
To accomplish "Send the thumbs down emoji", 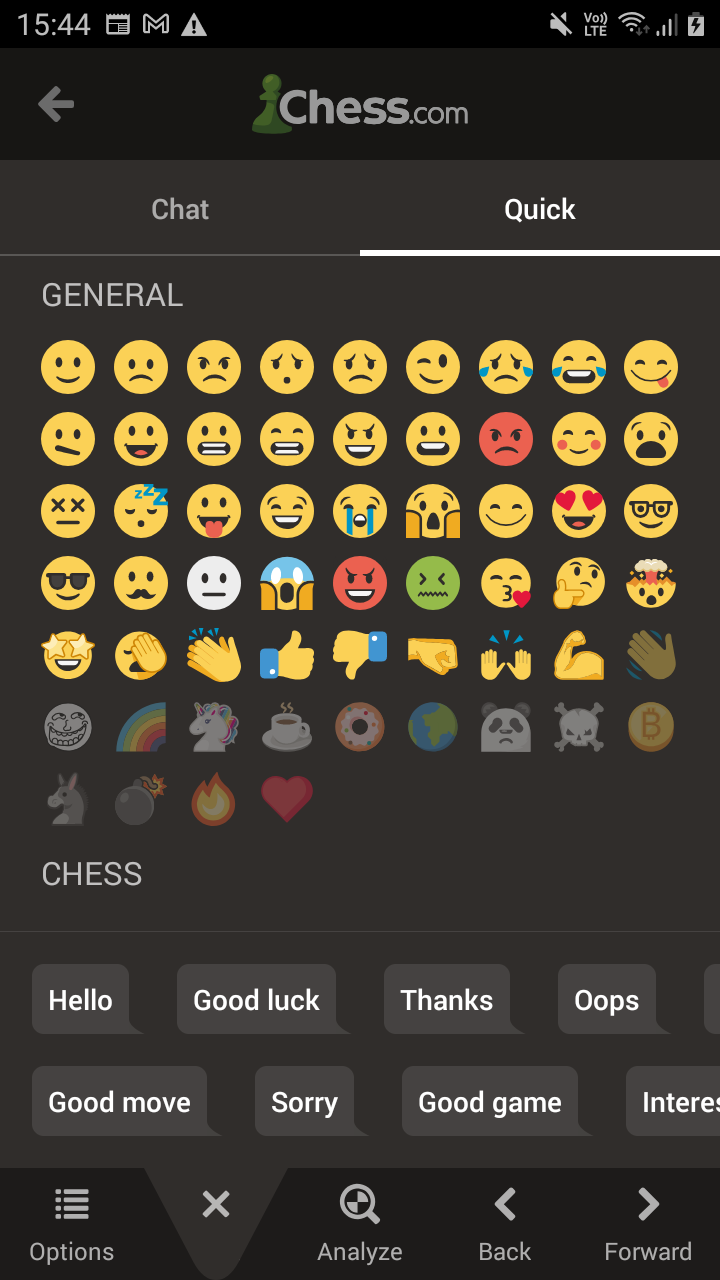I will 360,656.
